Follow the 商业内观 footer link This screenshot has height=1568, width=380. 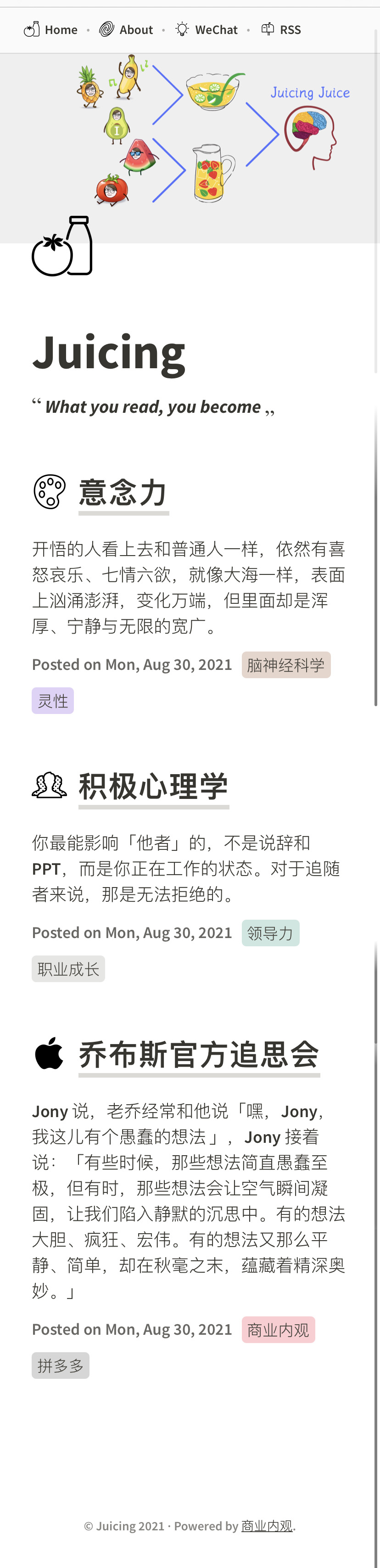267,1526
